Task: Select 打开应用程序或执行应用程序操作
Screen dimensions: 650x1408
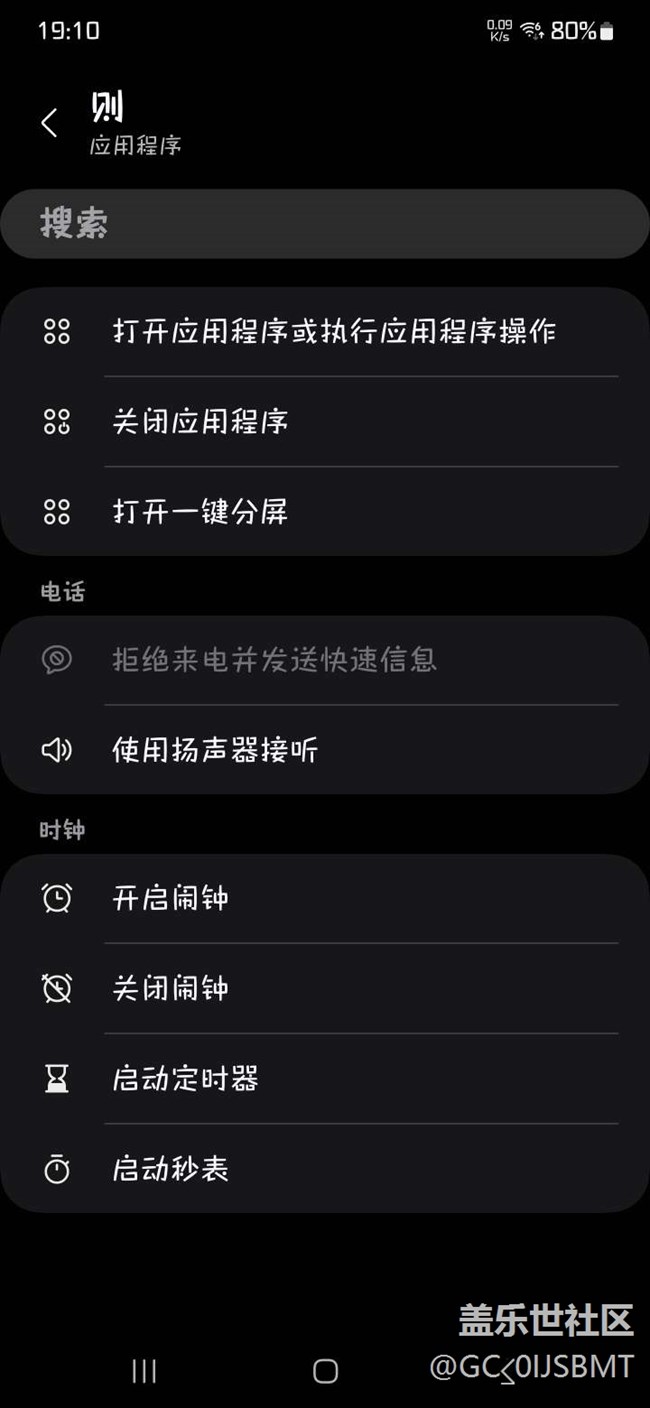Action: tap(325, 332)
